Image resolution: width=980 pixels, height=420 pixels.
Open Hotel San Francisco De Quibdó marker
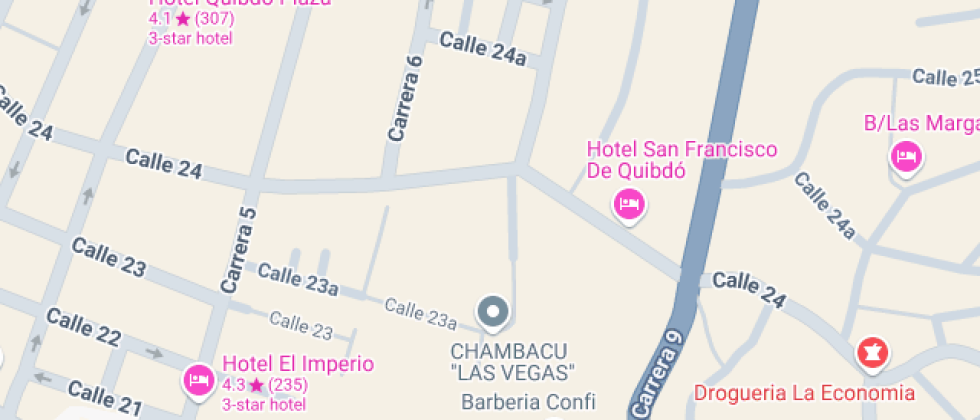(x=628, y=205)
